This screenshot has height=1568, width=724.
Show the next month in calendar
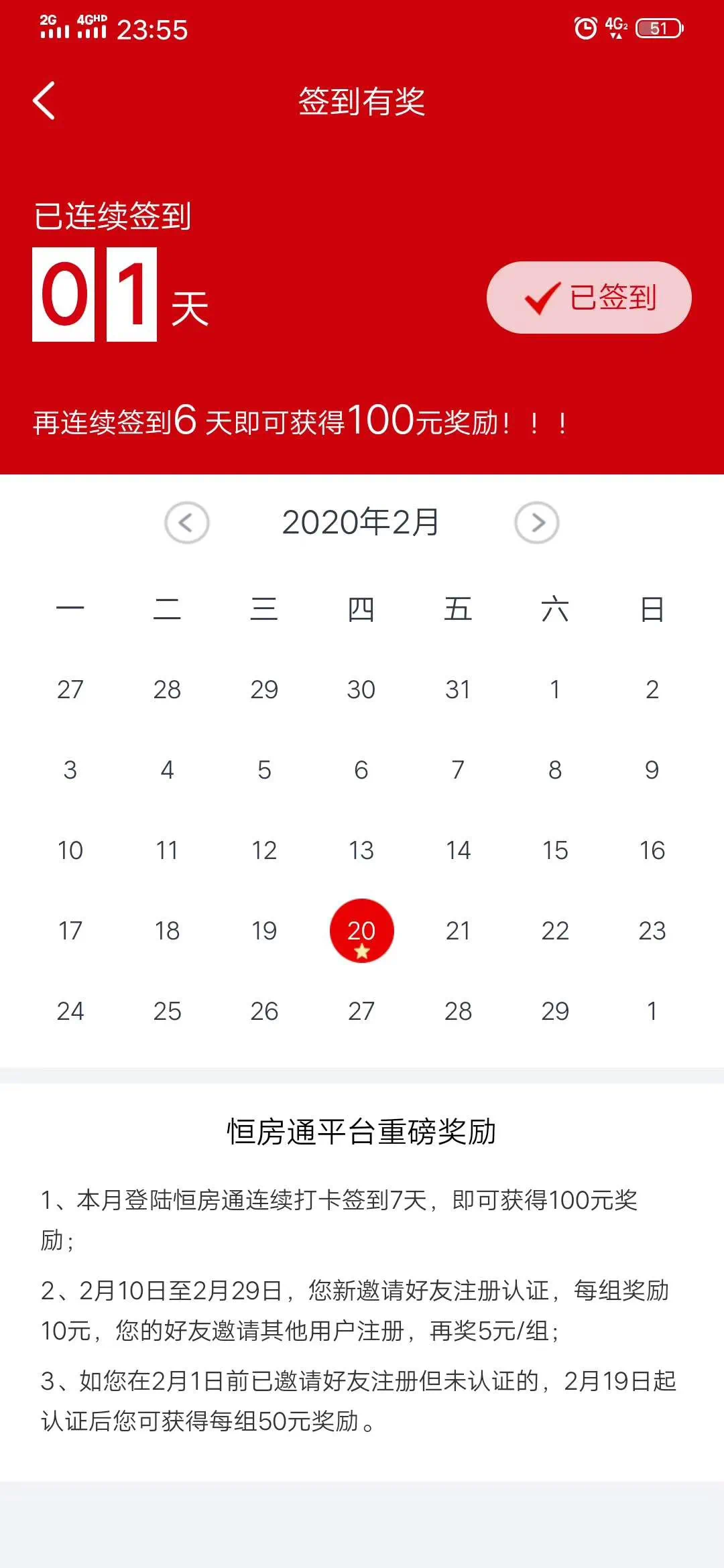point(536,523)
